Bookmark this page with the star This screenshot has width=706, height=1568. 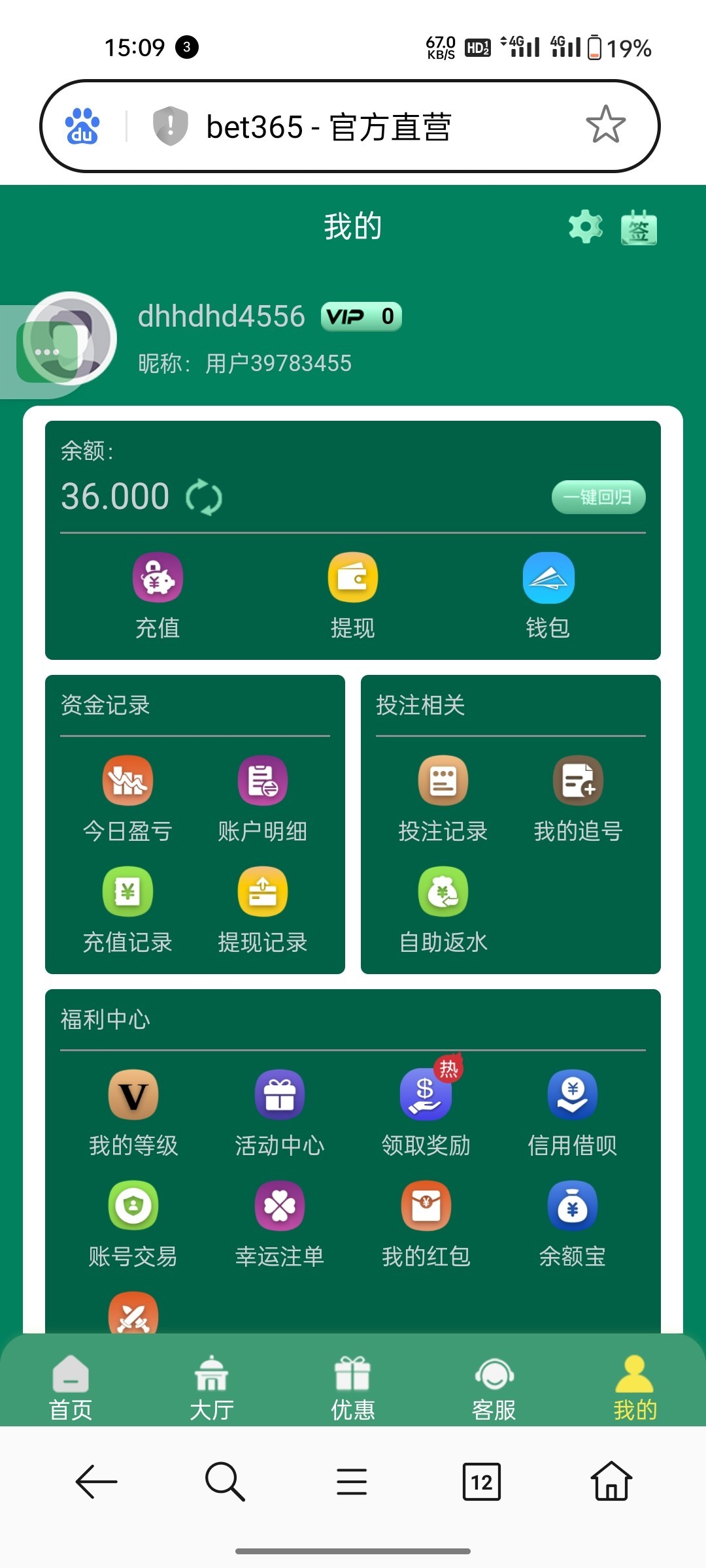pyautogui.click(x=605, y=125)
